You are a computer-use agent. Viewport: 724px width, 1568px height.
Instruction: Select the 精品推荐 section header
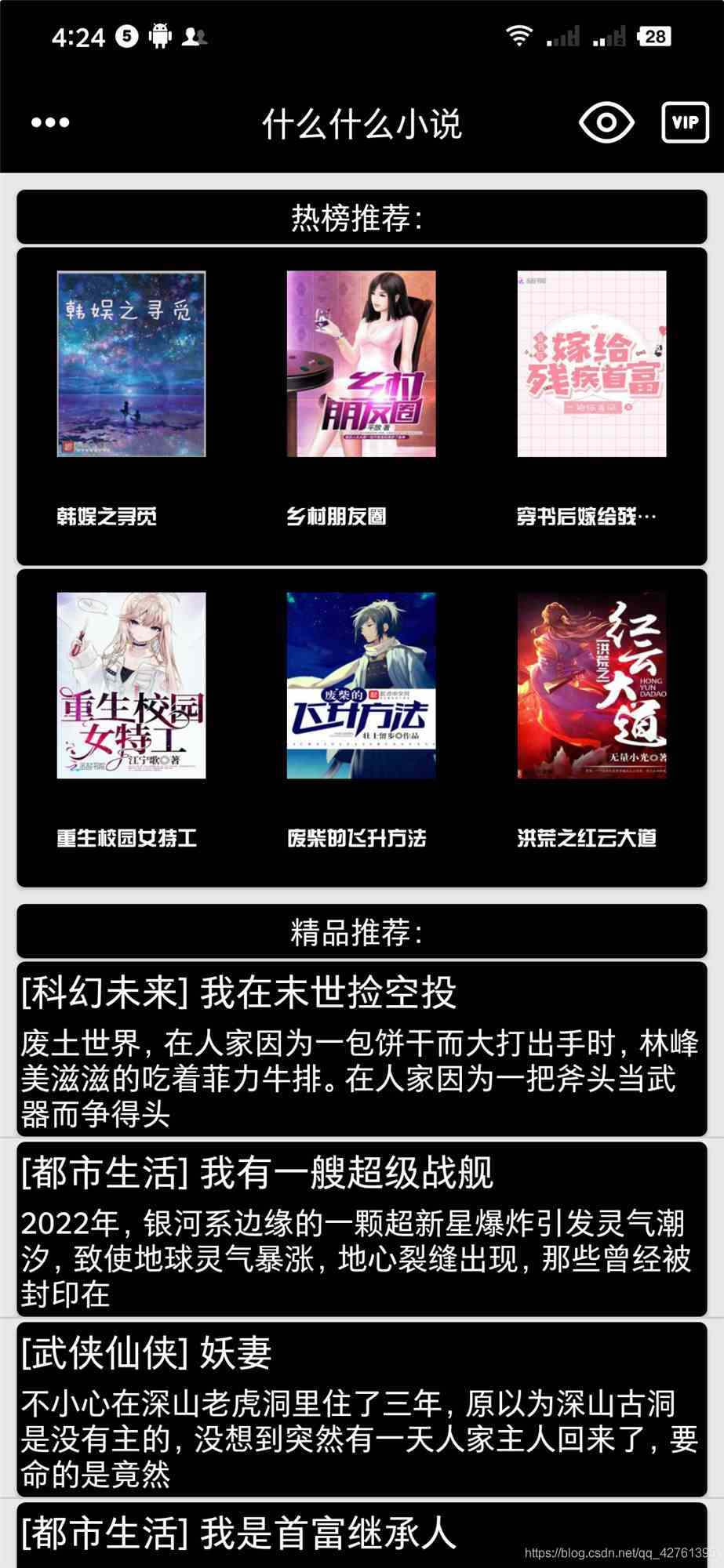[362, 932]
